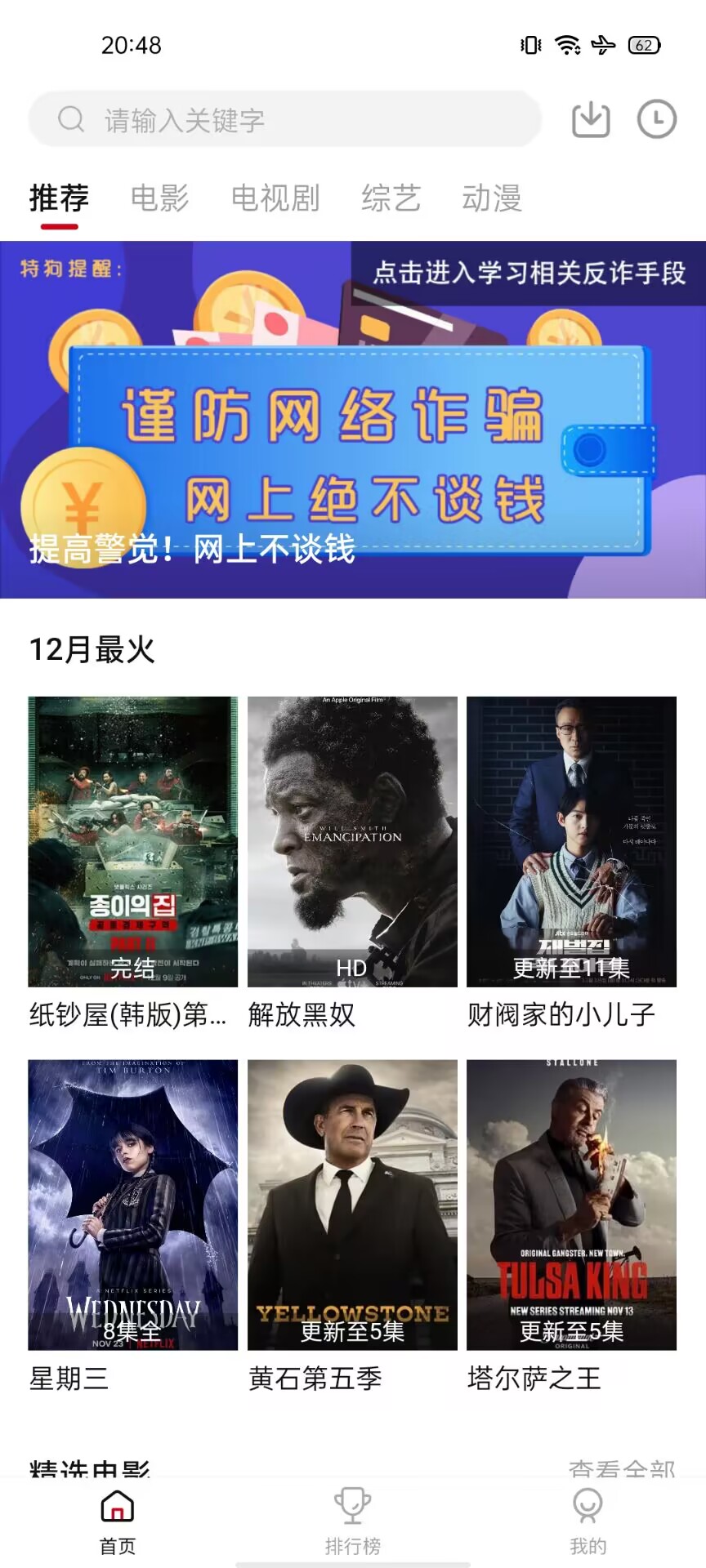Switch to the 电影 tab
Screen dimensions: 706x1568
pyautogui.click(x=160, y=198)
